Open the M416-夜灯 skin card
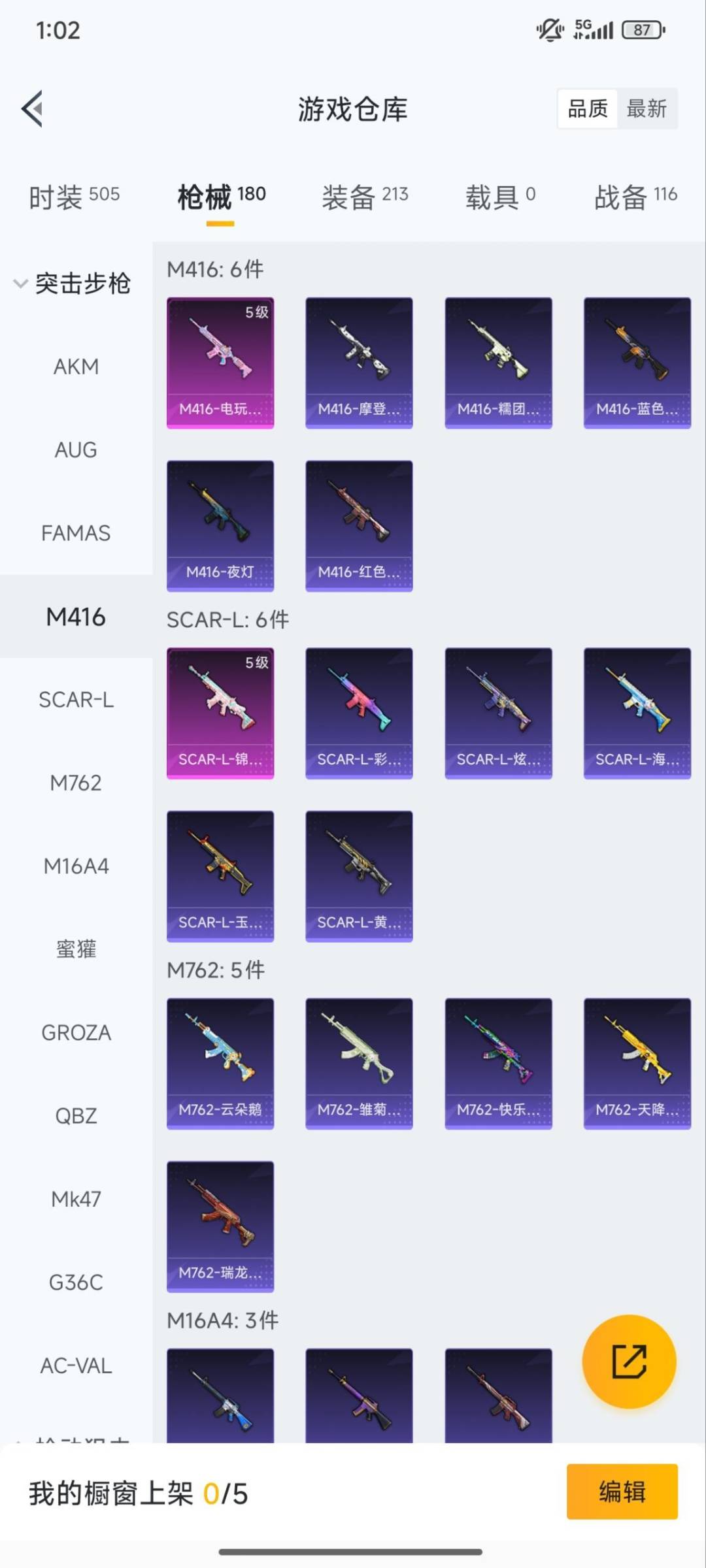 click(x=220, y=526)
